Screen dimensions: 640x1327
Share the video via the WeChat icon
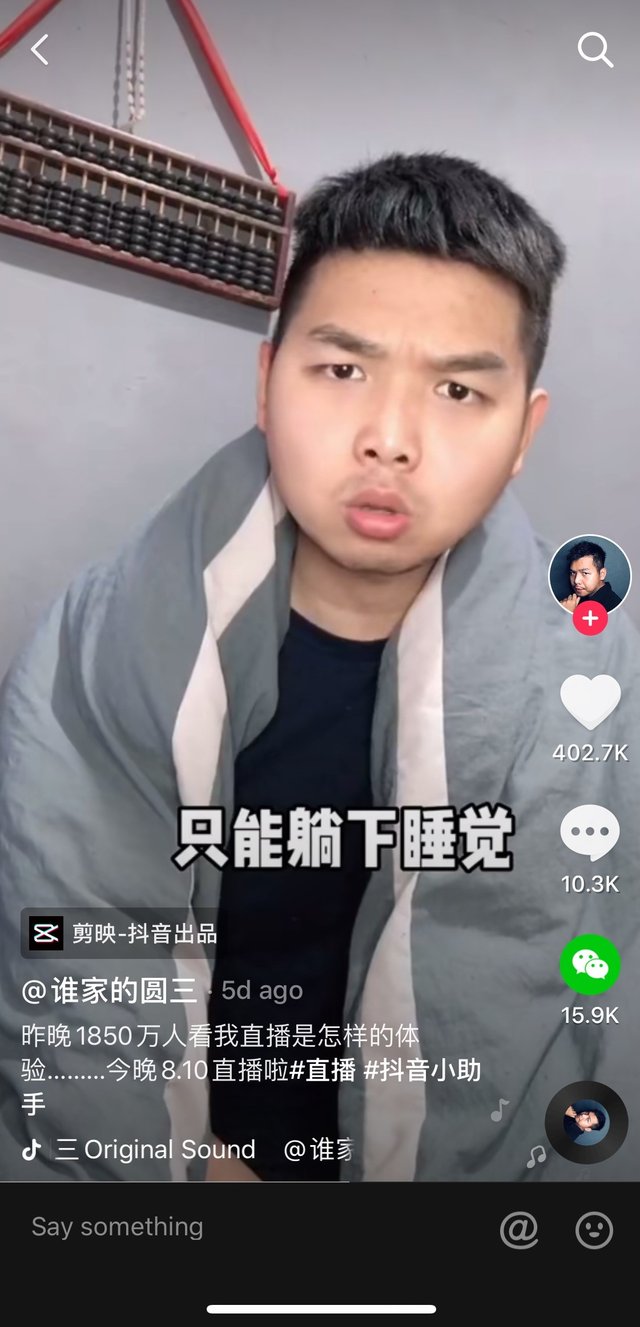[x=590, y=964]
